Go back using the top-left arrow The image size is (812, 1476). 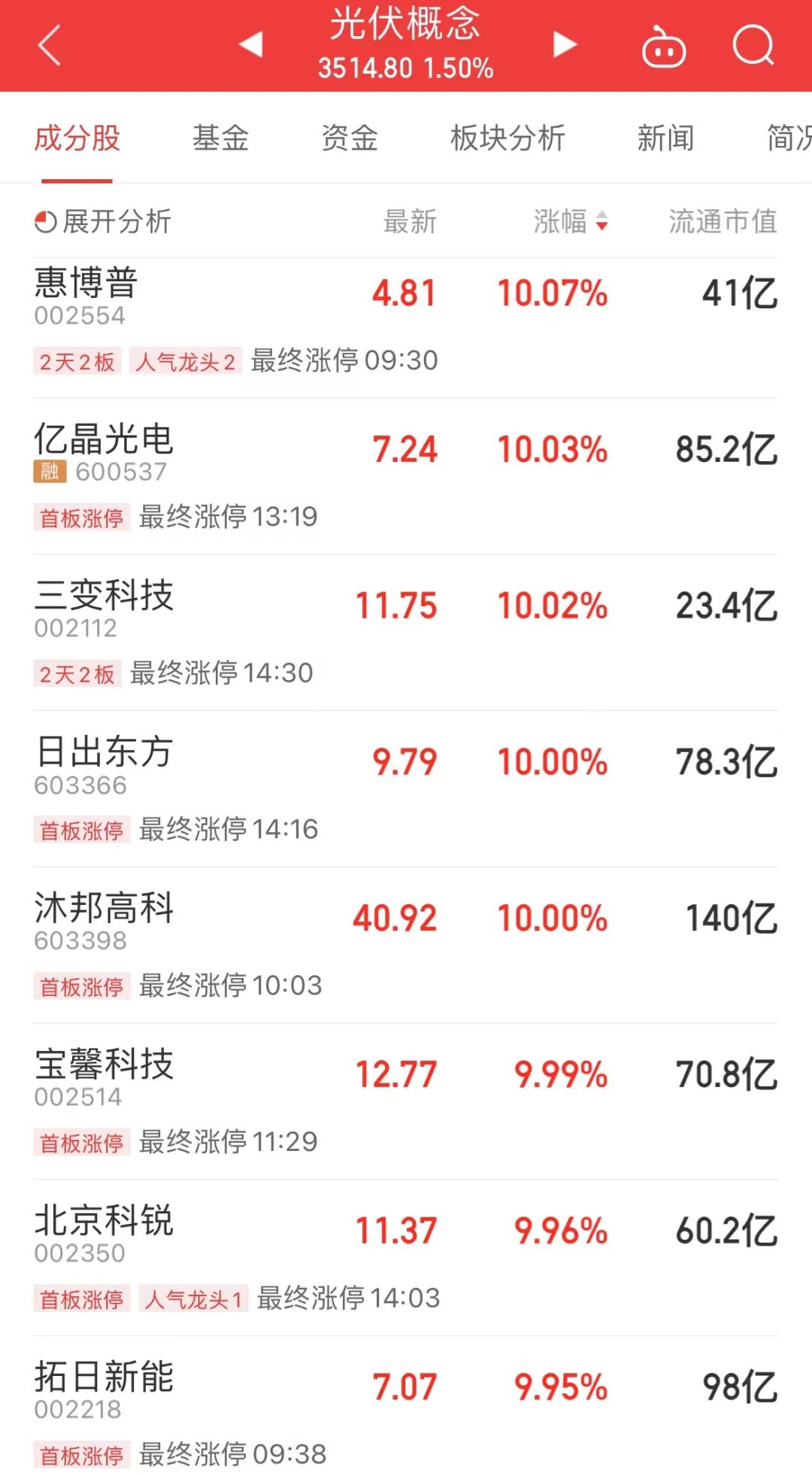(50, 45)
